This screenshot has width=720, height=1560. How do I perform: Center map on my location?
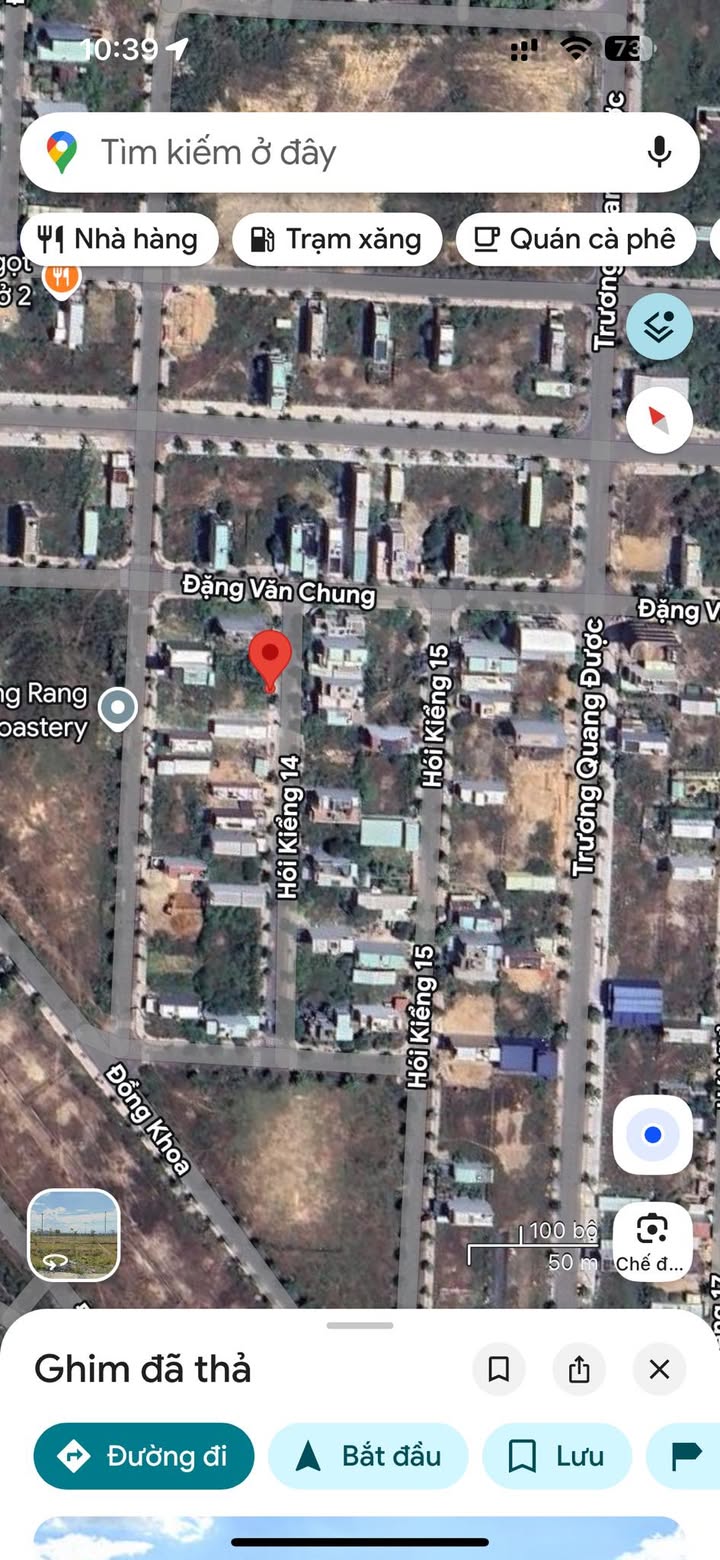point(653,1135)
